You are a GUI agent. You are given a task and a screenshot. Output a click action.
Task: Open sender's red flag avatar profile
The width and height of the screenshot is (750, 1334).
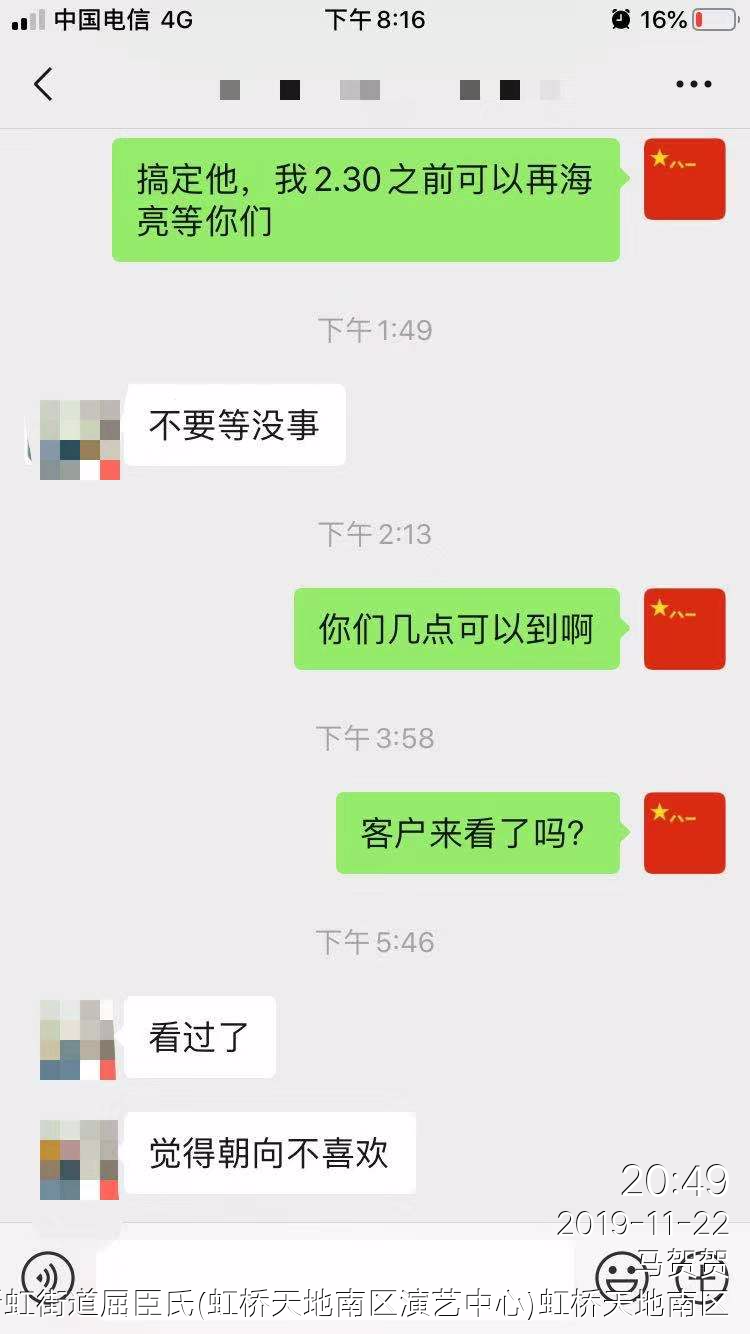(x=684, y=179)
